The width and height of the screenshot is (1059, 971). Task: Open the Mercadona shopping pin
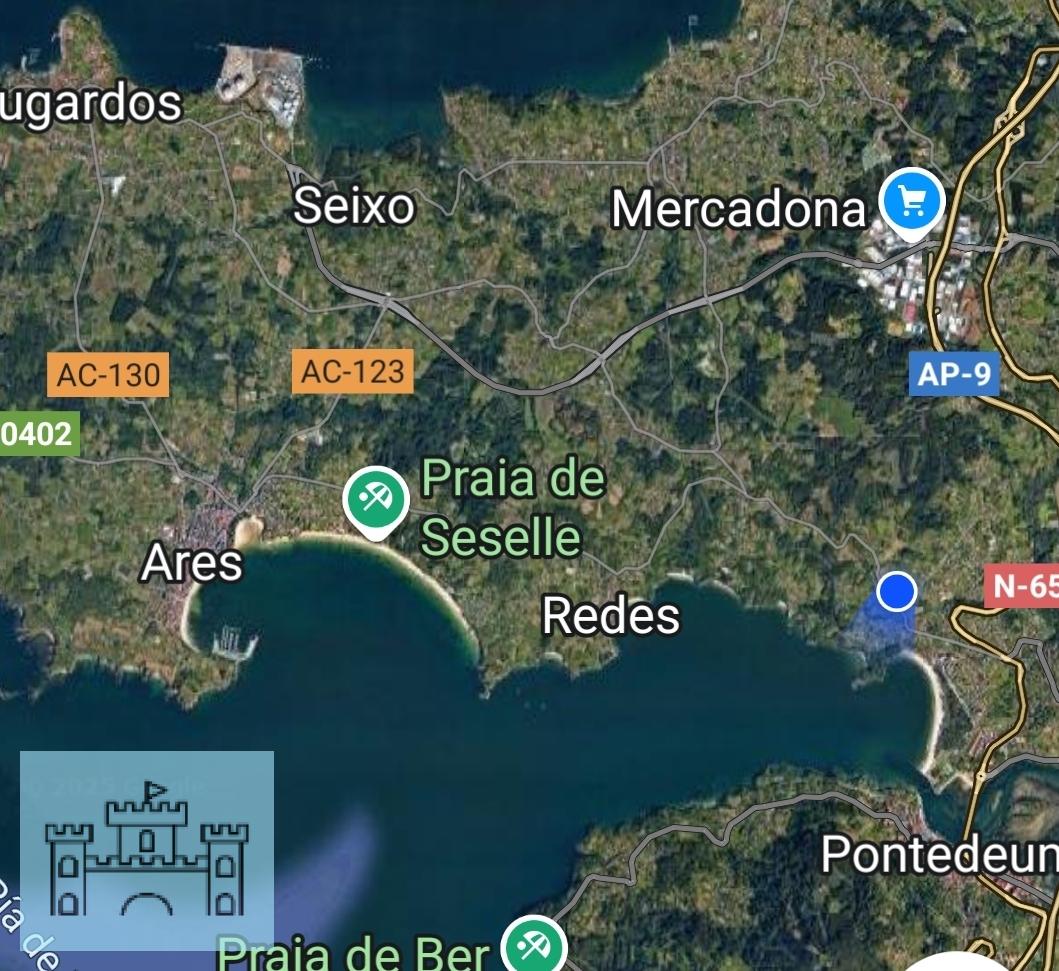click(x=912, y=203)
